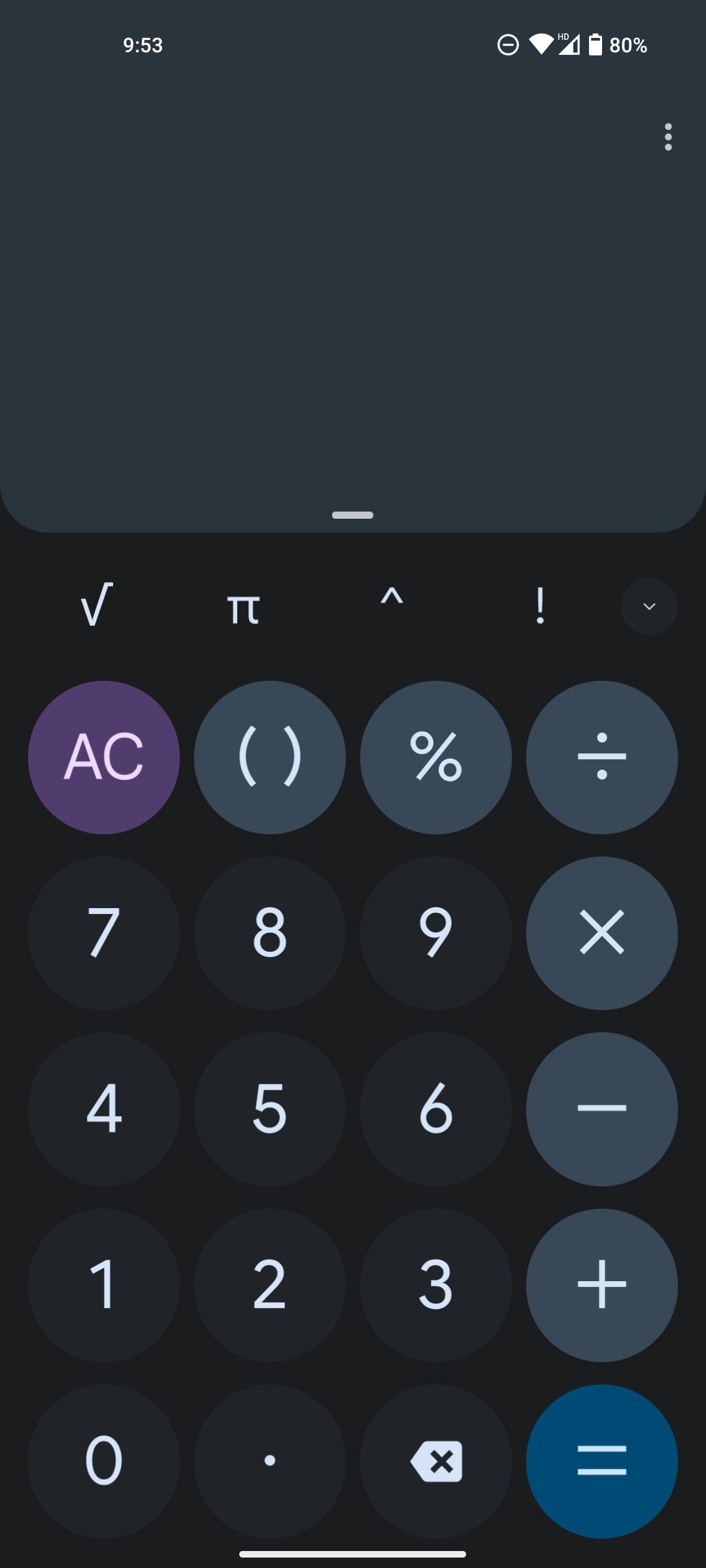Select the minus operator
The image size is (706, 1568).
click(602, 1109)
